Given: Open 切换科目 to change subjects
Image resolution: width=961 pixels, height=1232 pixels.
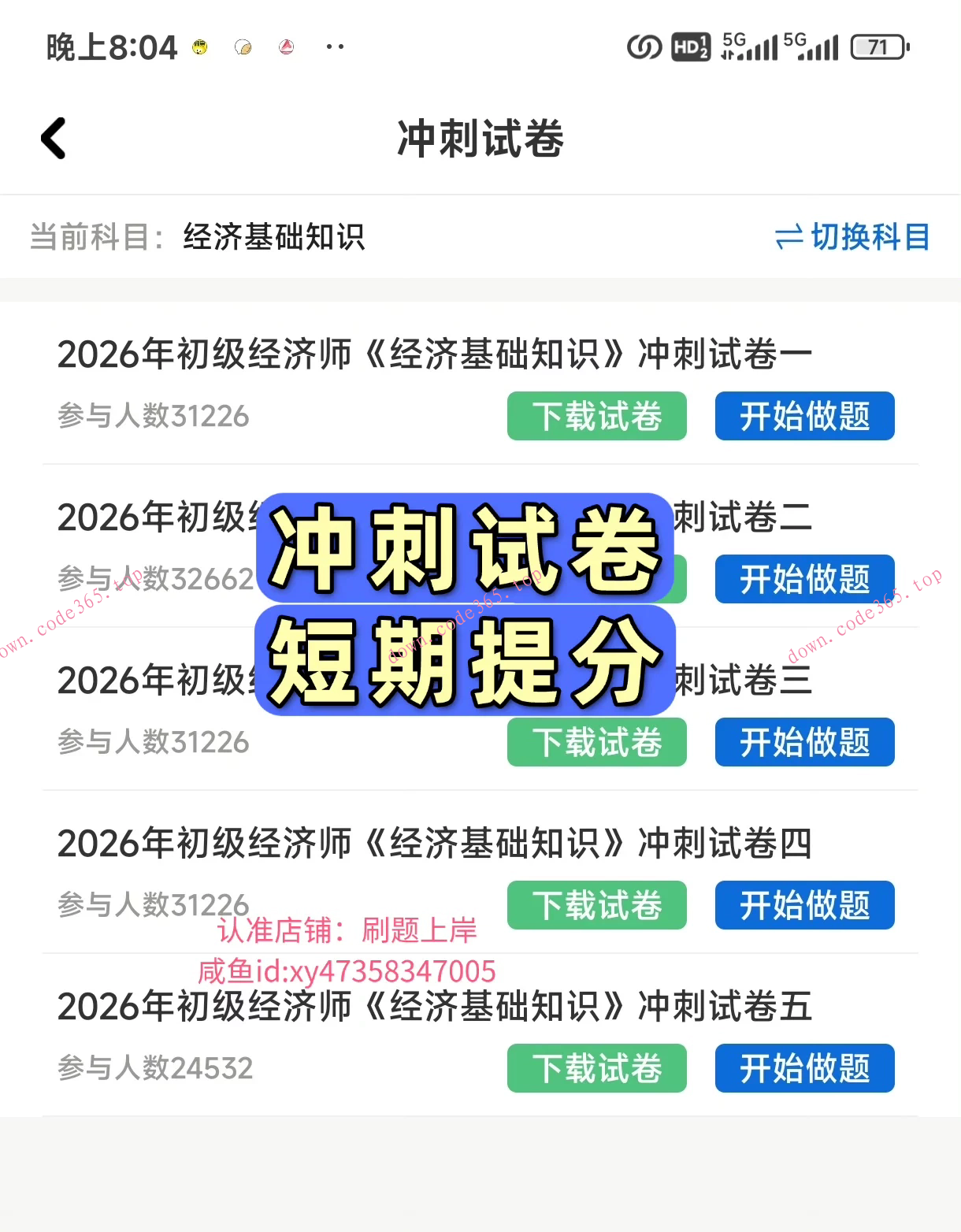Looking at the screenshot, I should coord(869,236).
